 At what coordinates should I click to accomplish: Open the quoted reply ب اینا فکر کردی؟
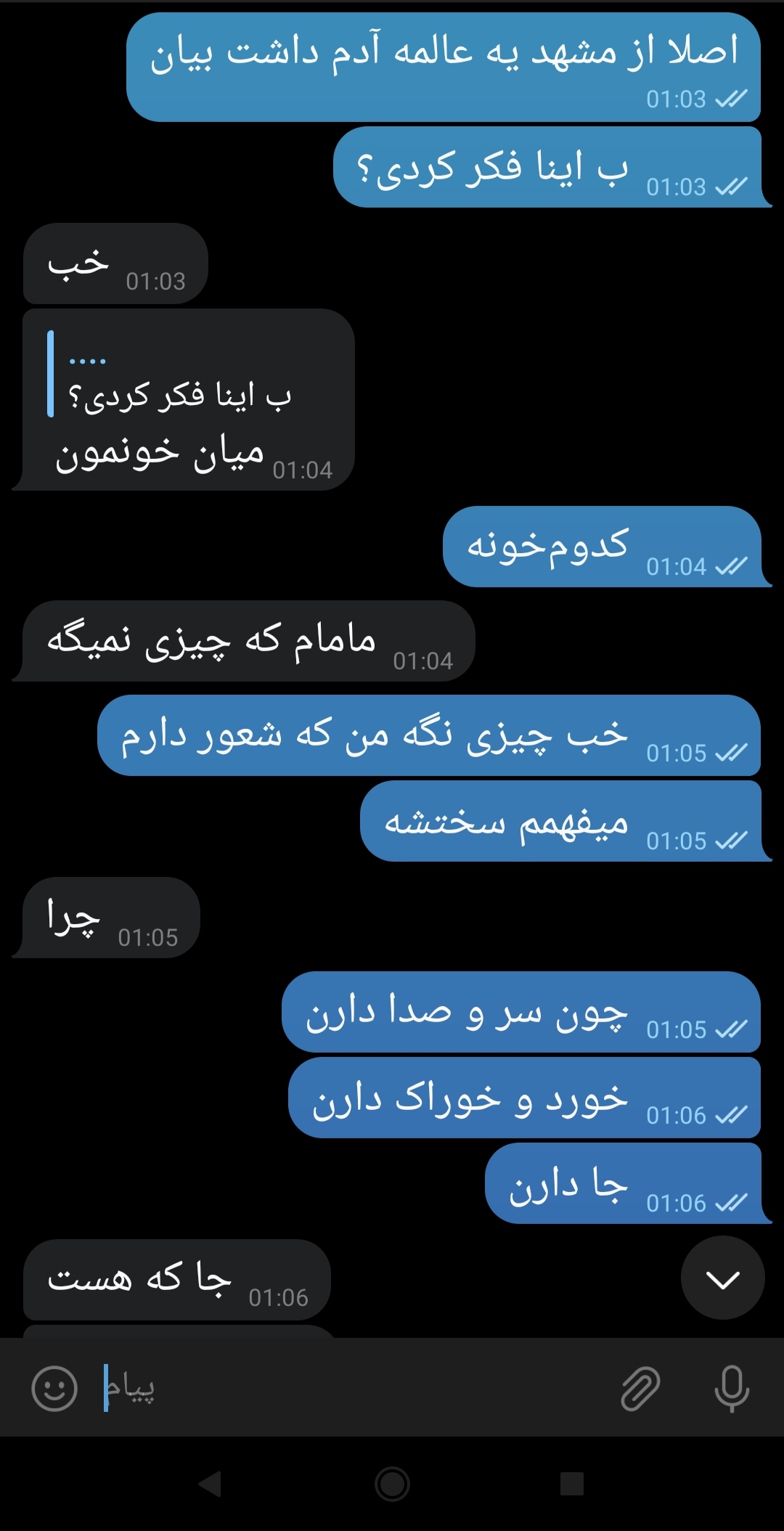click(x=174, y=376)
